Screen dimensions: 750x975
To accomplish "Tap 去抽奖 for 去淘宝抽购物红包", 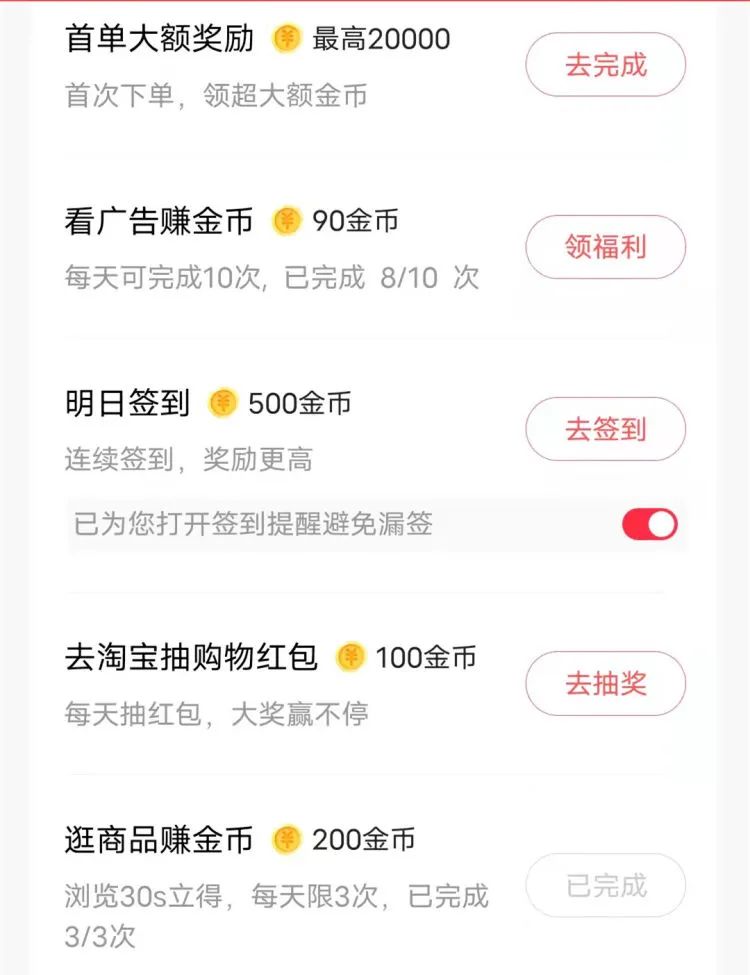I will pos(605,684).
